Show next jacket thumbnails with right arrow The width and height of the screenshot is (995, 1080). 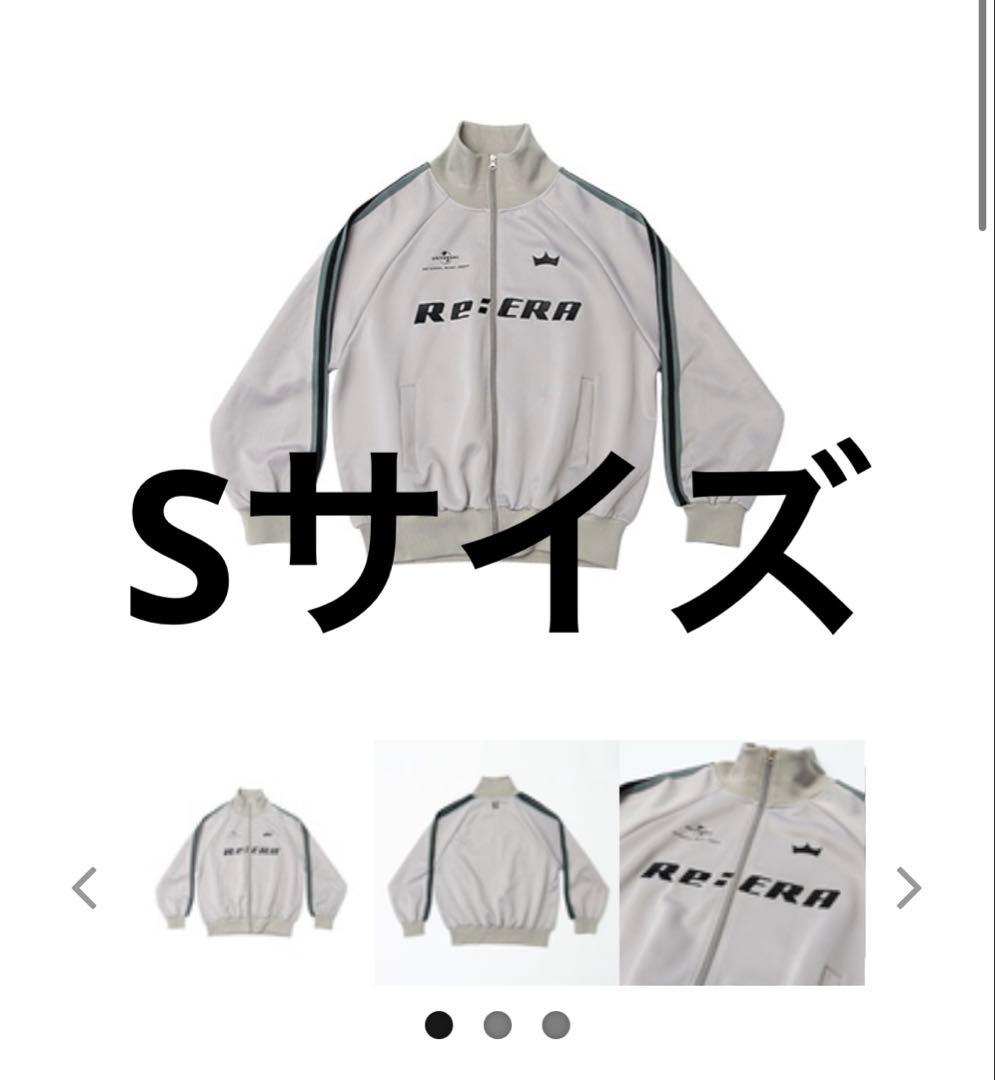907,887
